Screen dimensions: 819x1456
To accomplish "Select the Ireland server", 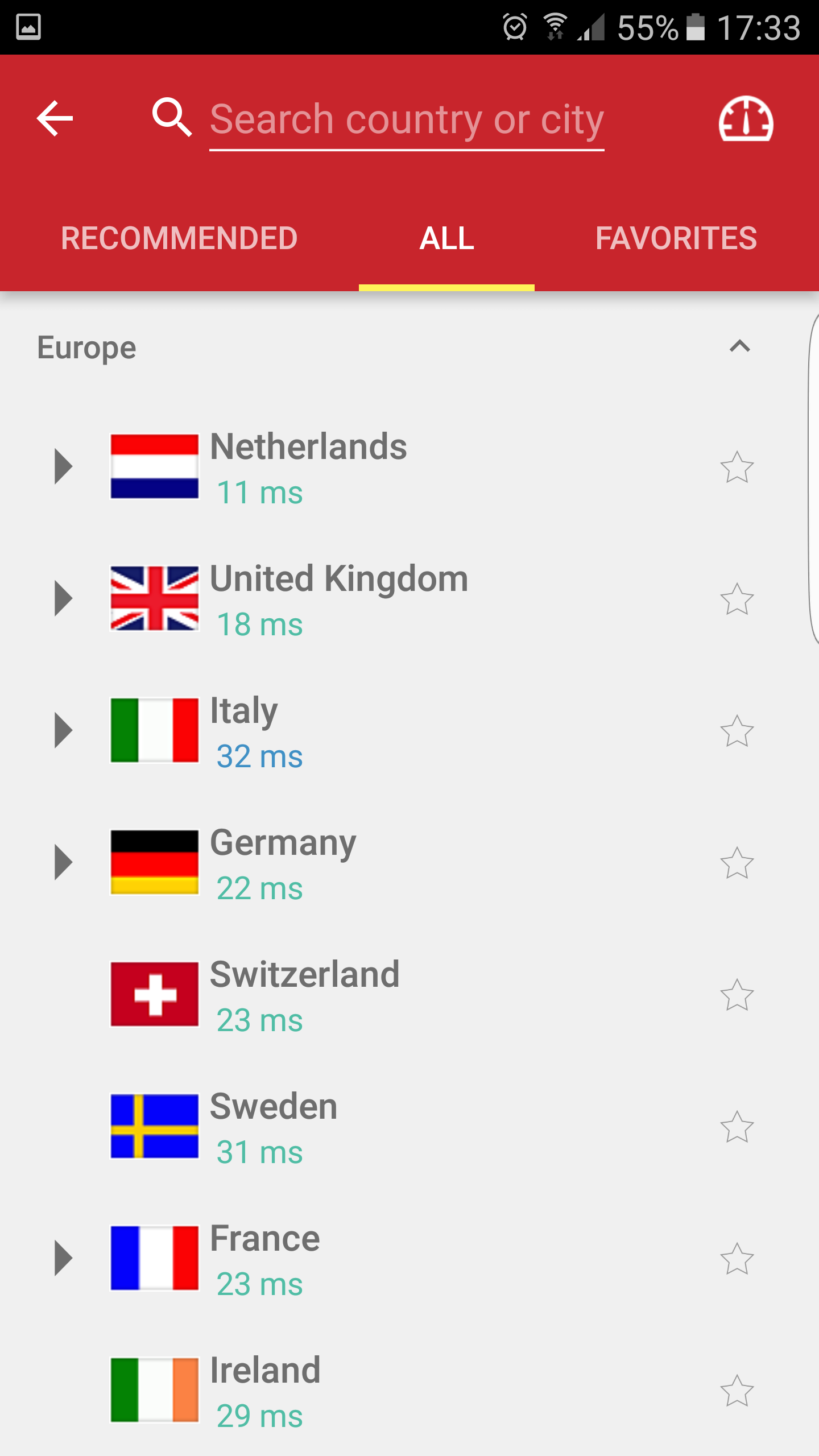I will (409, 1390).
